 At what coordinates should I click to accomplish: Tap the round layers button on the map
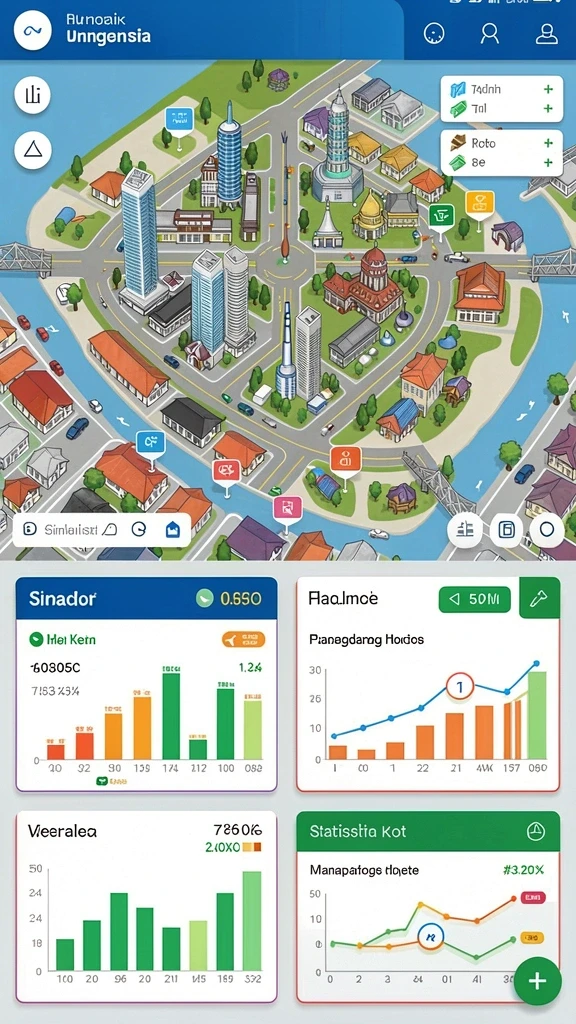[506, 530]
